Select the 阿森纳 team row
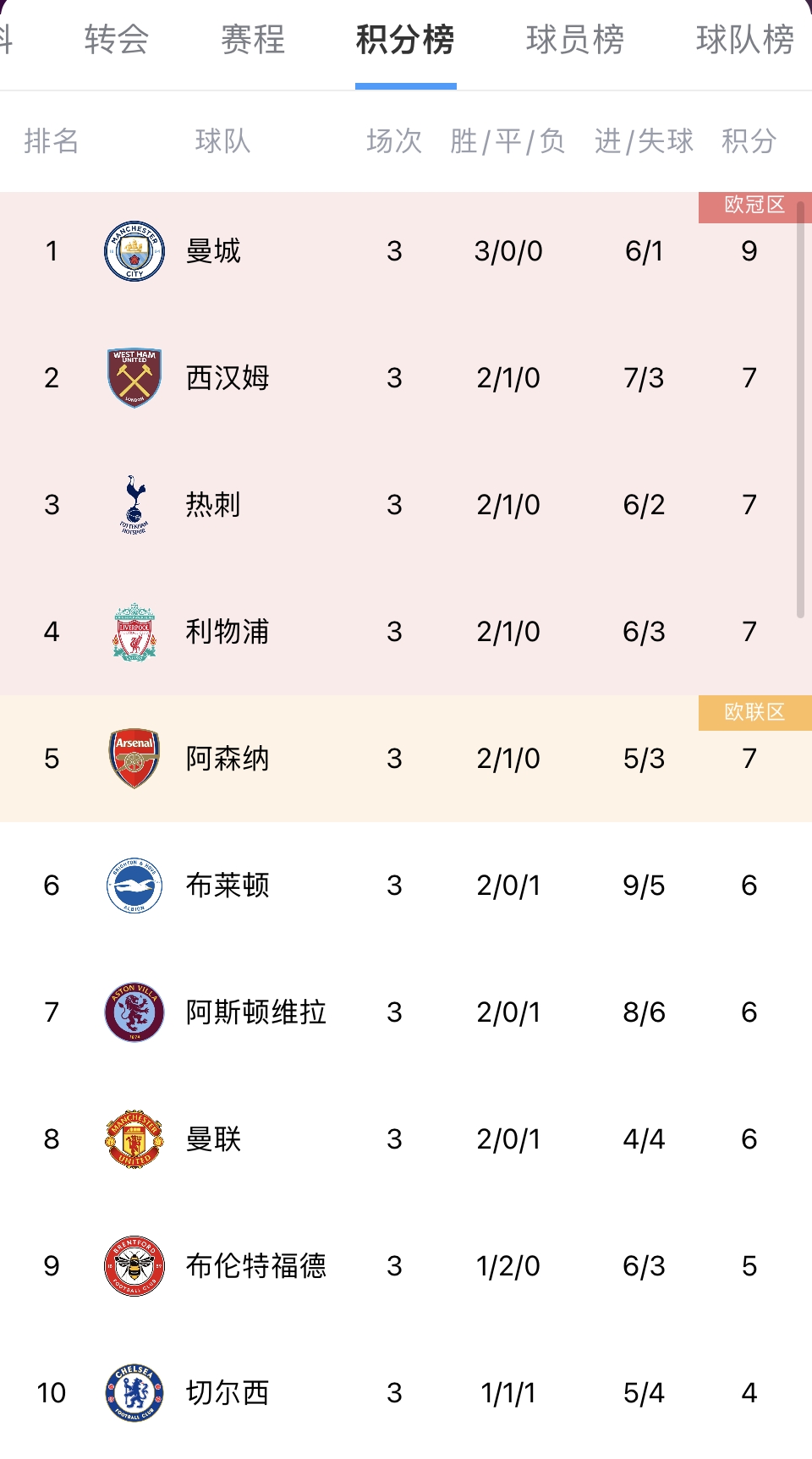 click(x=406, y=759)
